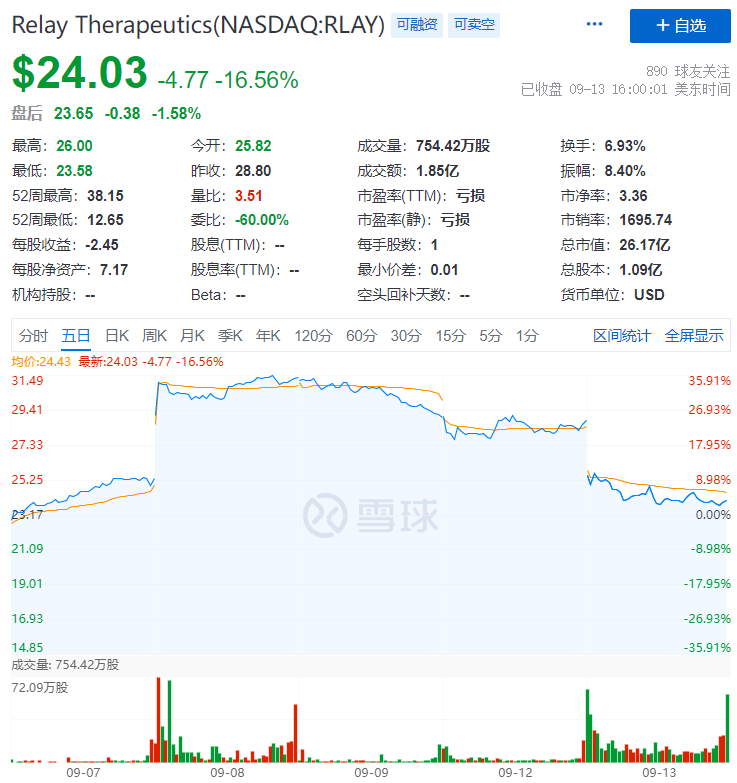Add stock to watchlist with 自选 button
Screen dimensions: 737x783
(680, 26)
